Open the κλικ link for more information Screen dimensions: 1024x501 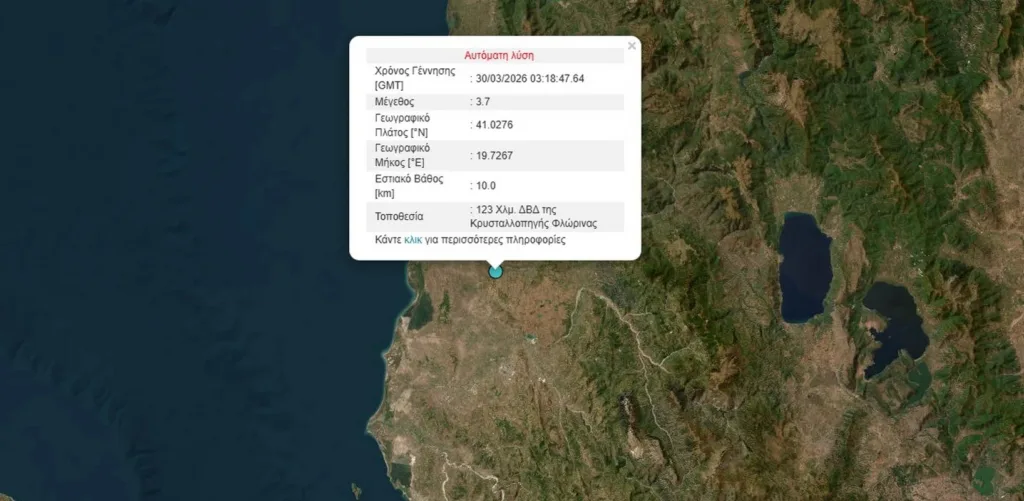pos(413,240)
